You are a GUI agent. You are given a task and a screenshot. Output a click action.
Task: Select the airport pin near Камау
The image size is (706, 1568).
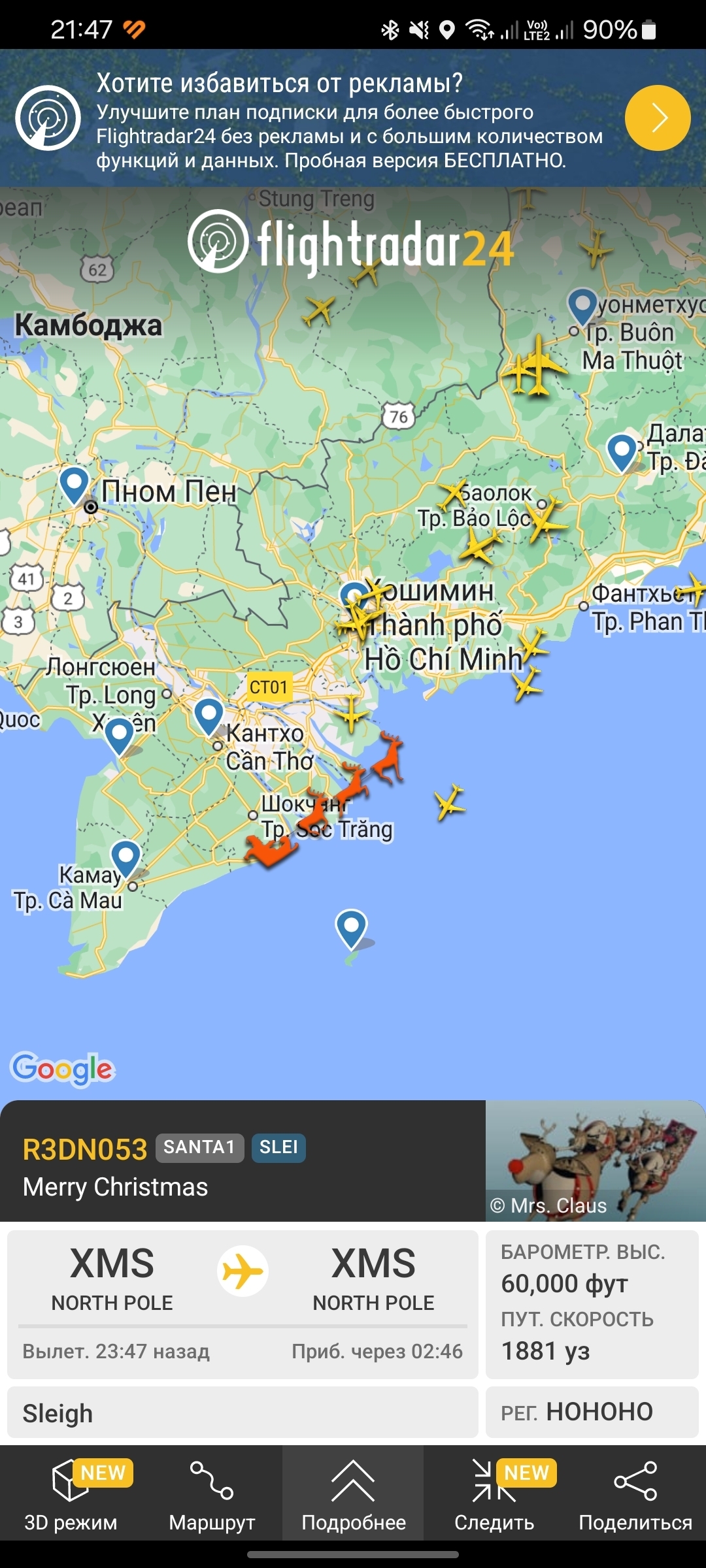(x=126, y=857)
